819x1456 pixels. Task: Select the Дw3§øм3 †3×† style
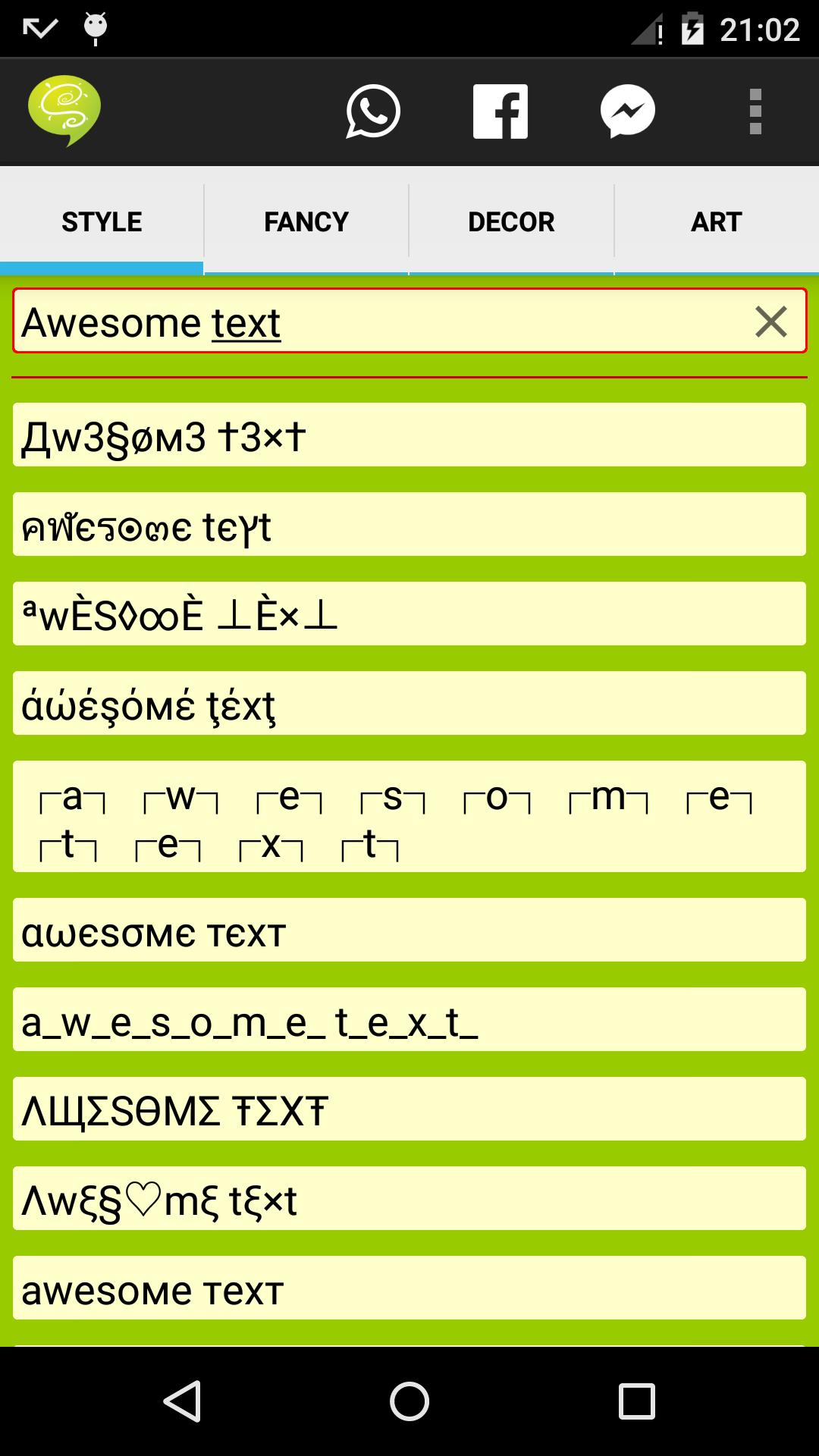409,435
